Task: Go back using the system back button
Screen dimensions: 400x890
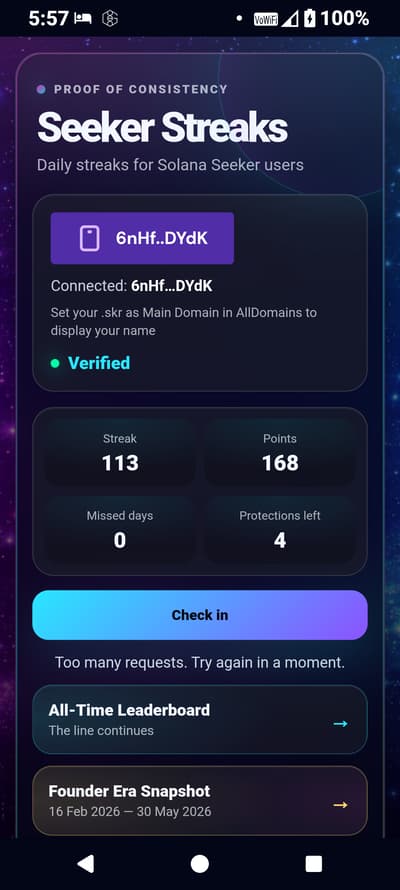Action: point(86,864)
